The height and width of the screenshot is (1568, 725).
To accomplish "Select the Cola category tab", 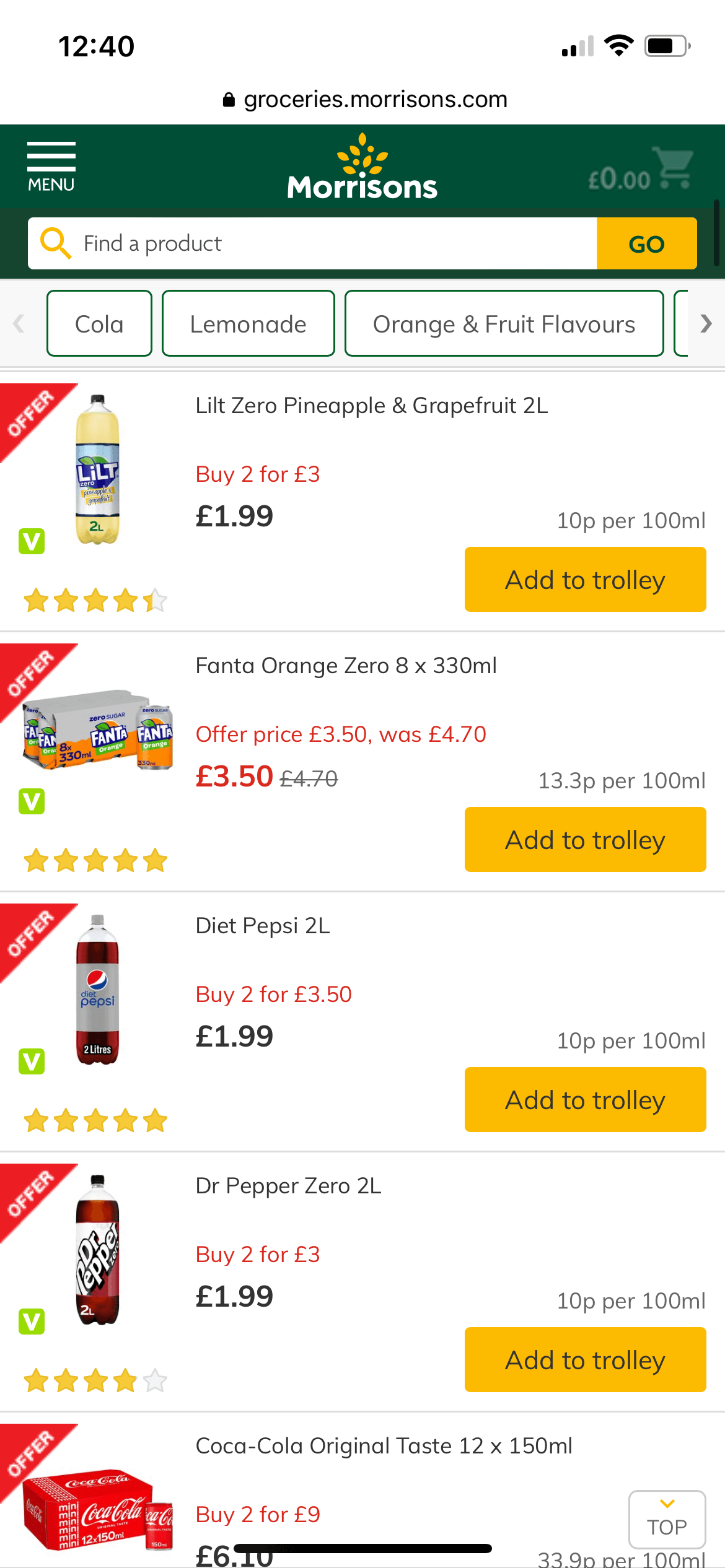I will [99, 323].
